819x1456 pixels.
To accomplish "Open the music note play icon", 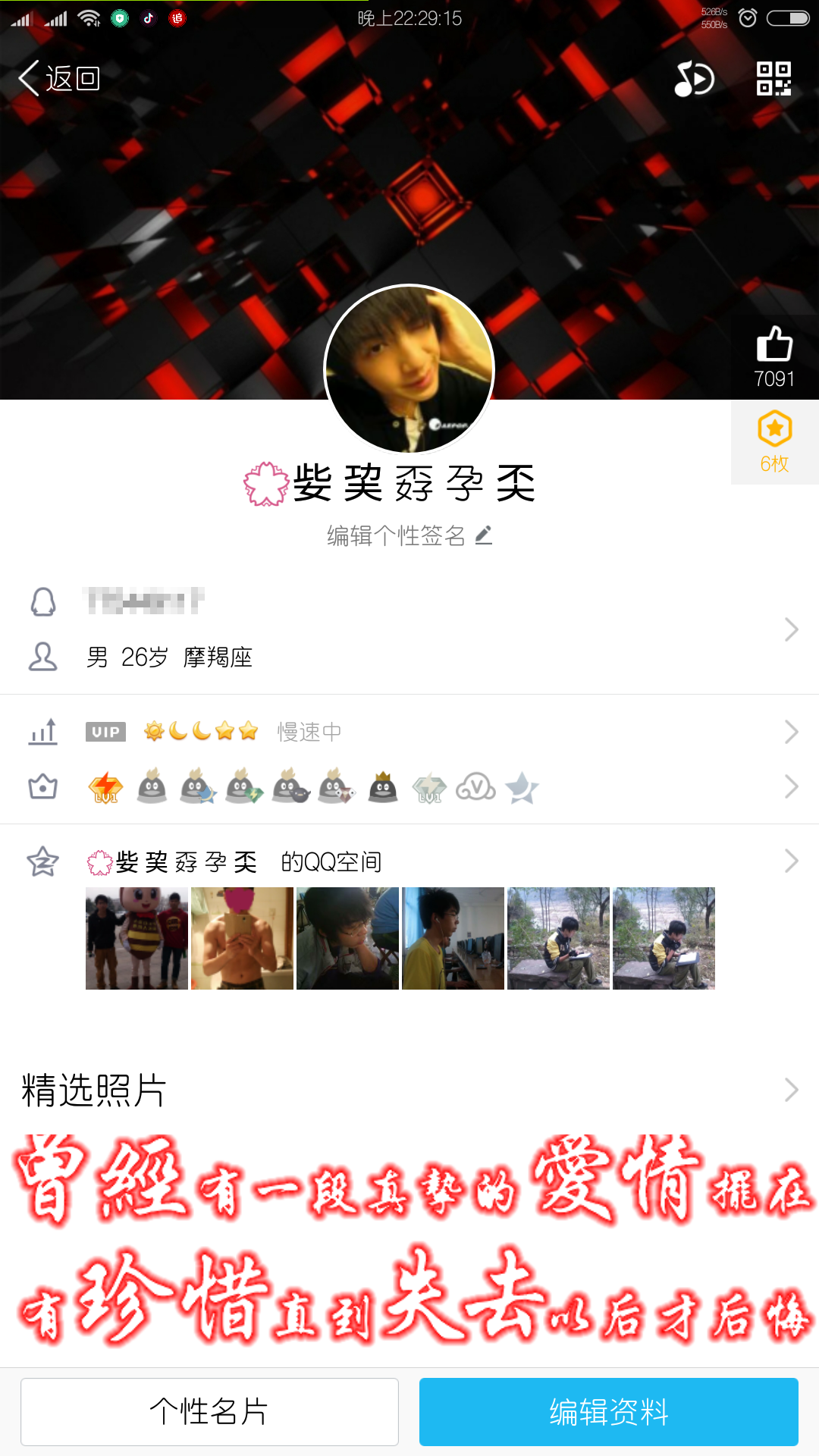I will click(x=694, y=79).
